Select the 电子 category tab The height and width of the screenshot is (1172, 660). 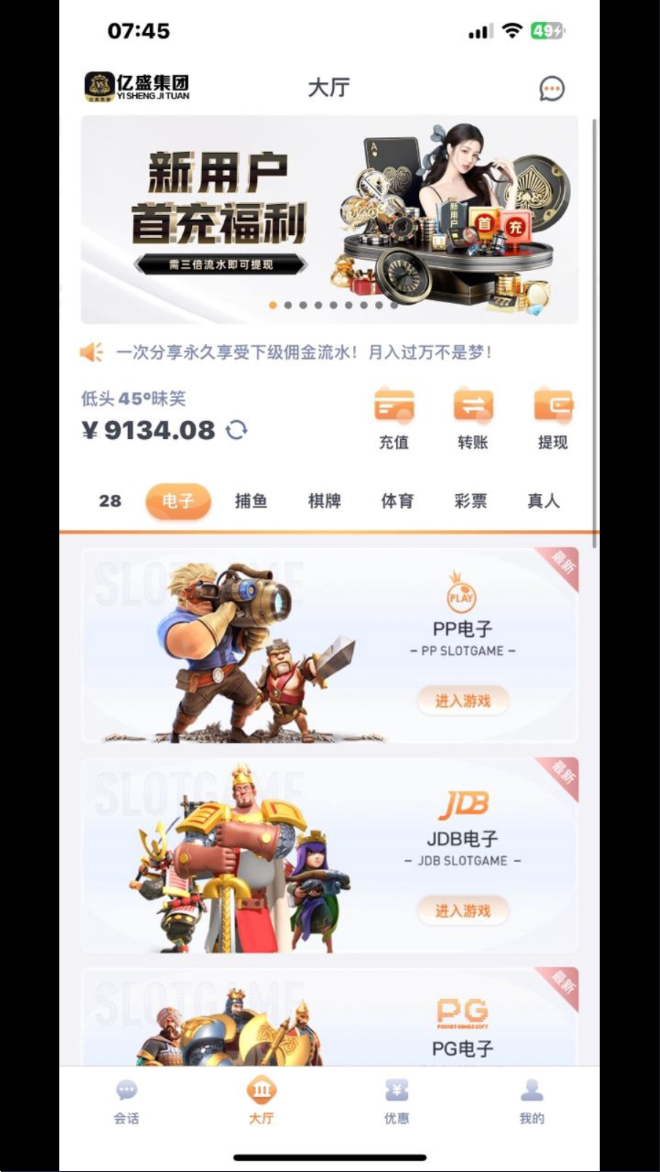pos(178,501)
